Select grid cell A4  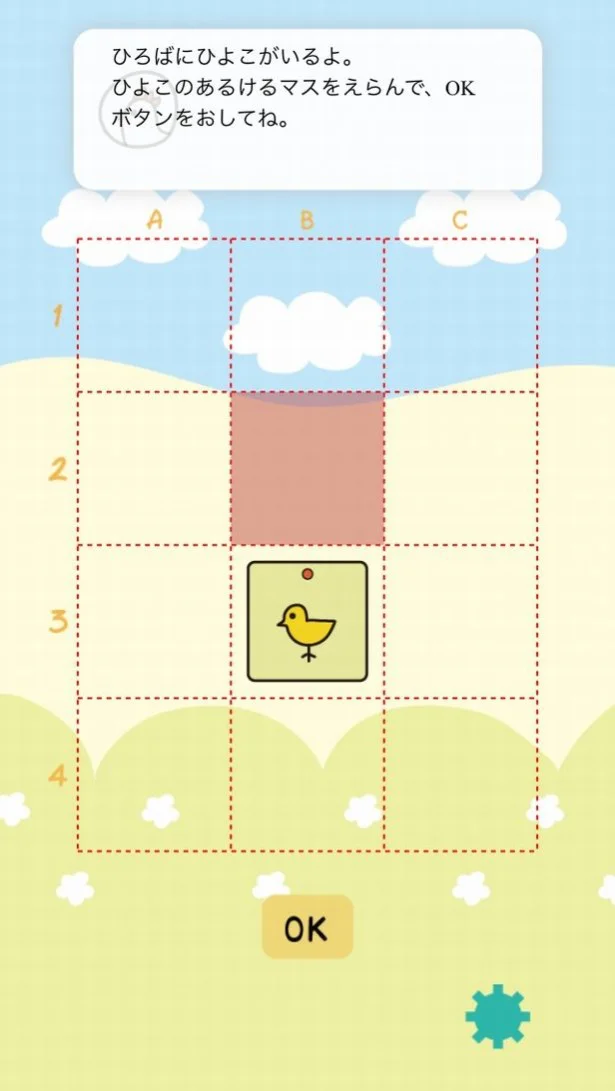tap(154, 774)
